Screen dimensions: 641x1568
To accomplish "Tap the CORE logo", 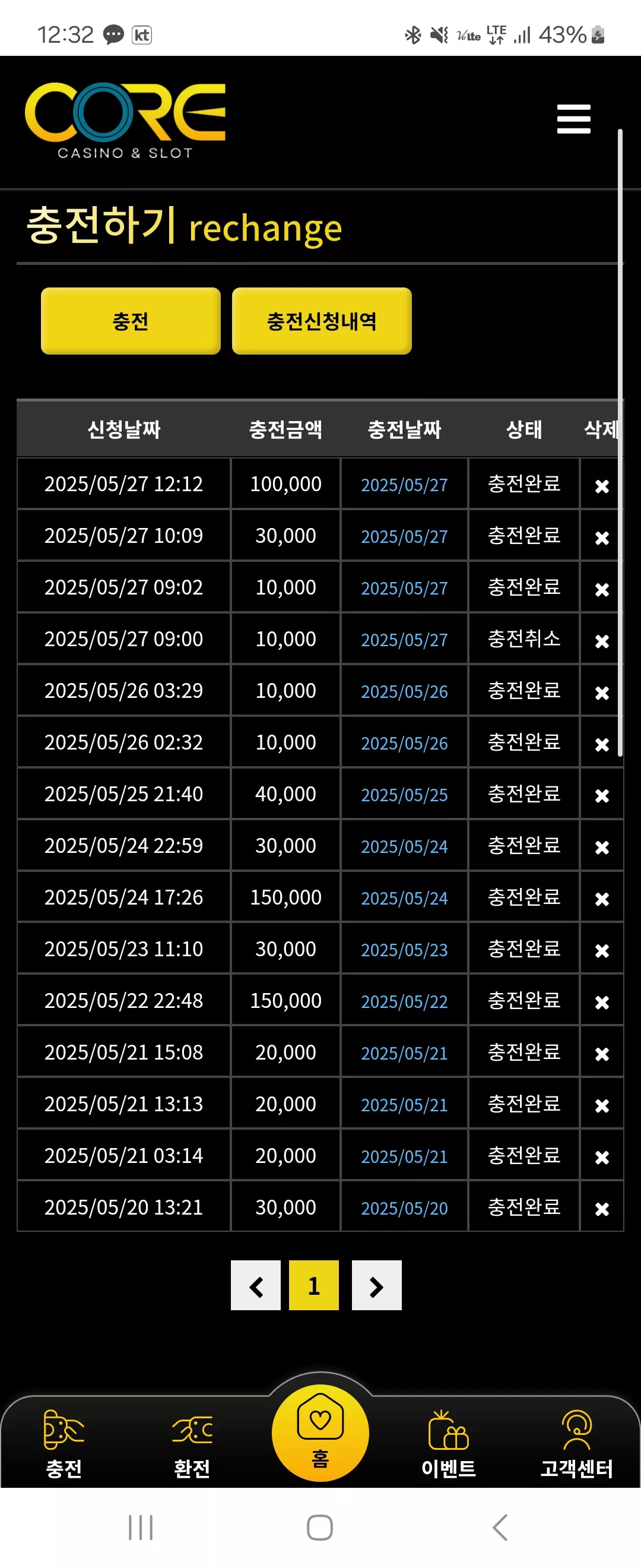I will click(x=125, y=121).
